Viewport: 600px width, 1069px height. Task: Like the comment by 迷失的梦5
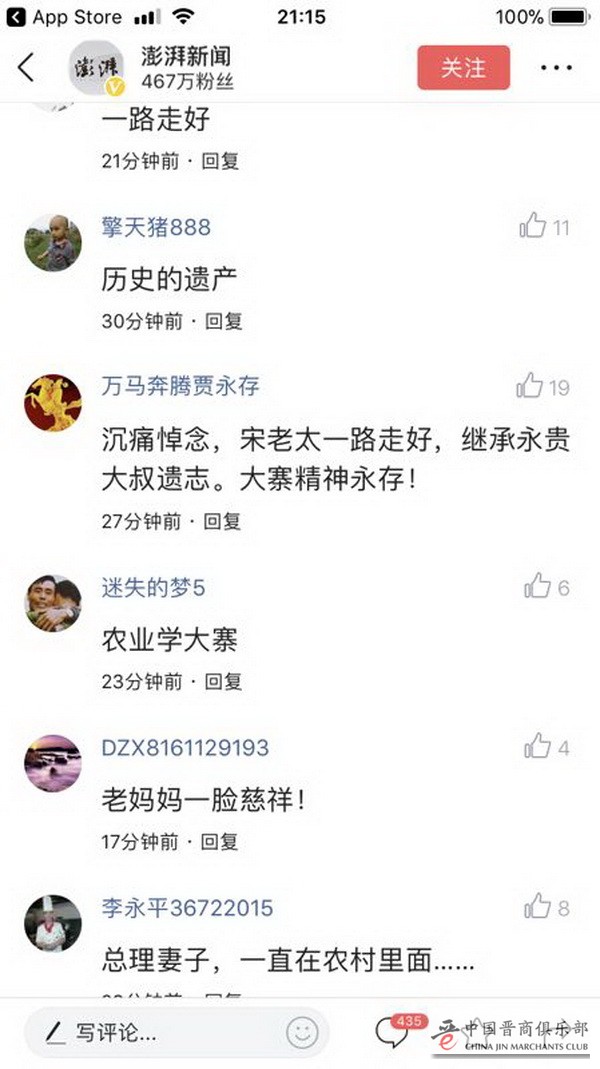538,587
